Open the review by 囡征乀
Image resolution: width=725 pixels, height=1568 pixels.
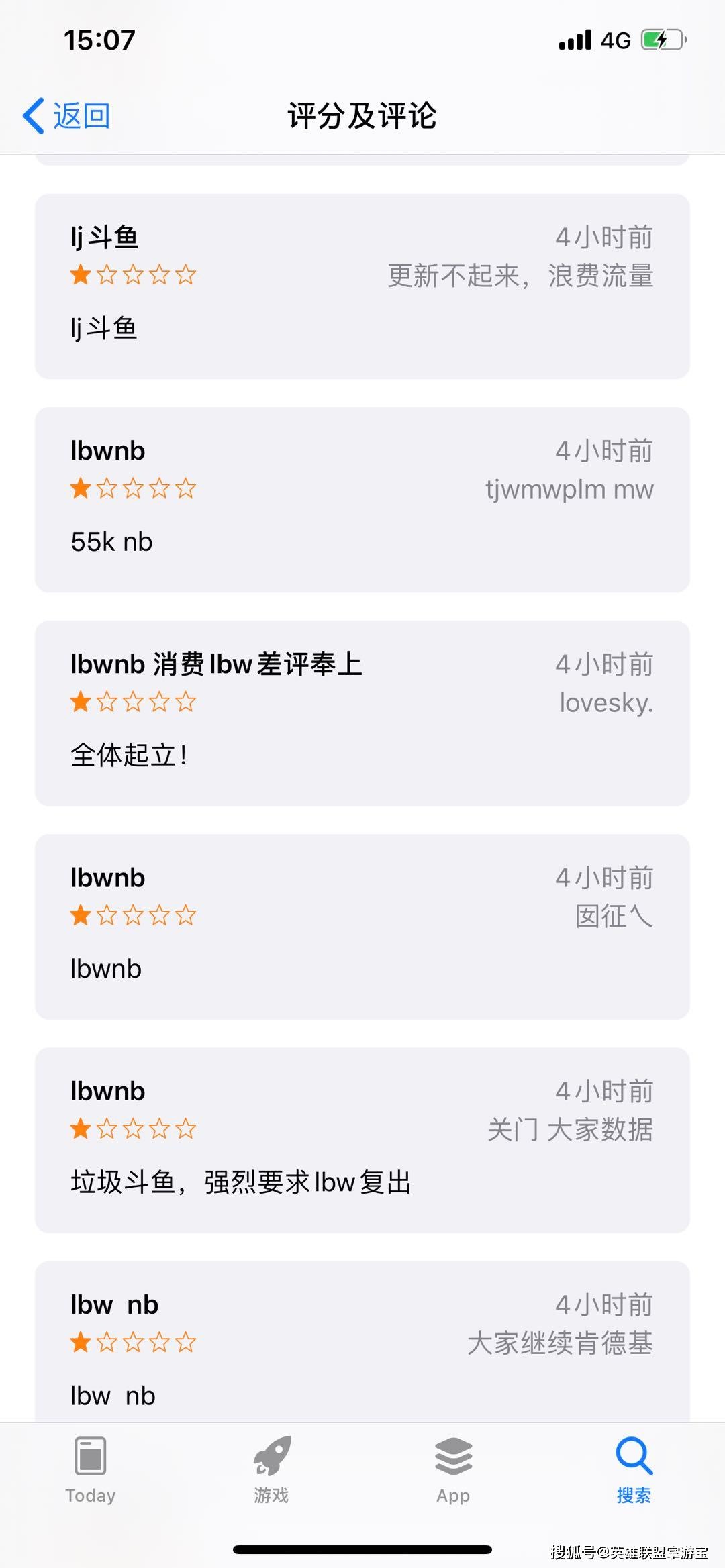coord(362,927)
